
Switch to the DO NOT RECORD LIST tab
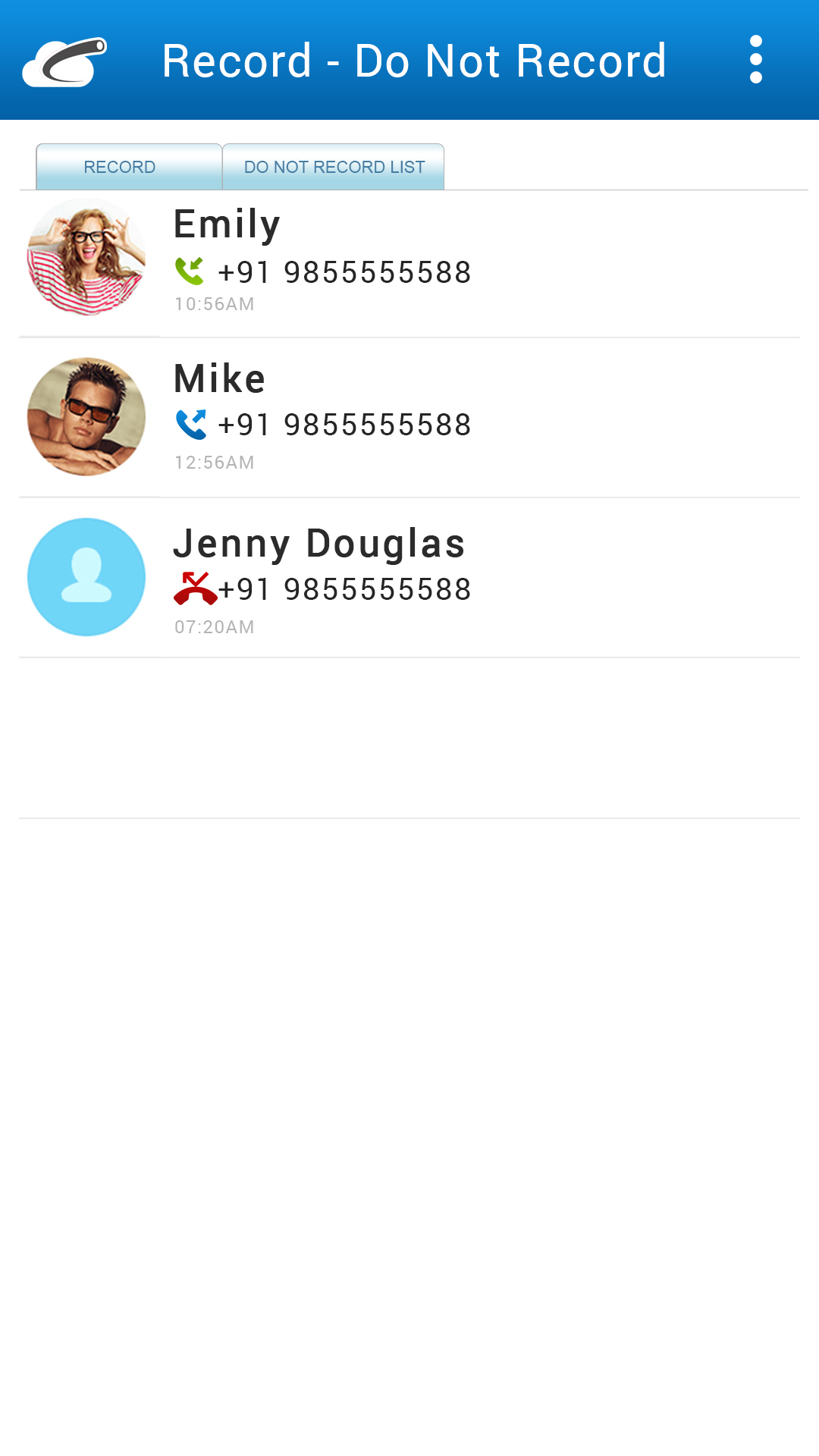coord(334,167)
